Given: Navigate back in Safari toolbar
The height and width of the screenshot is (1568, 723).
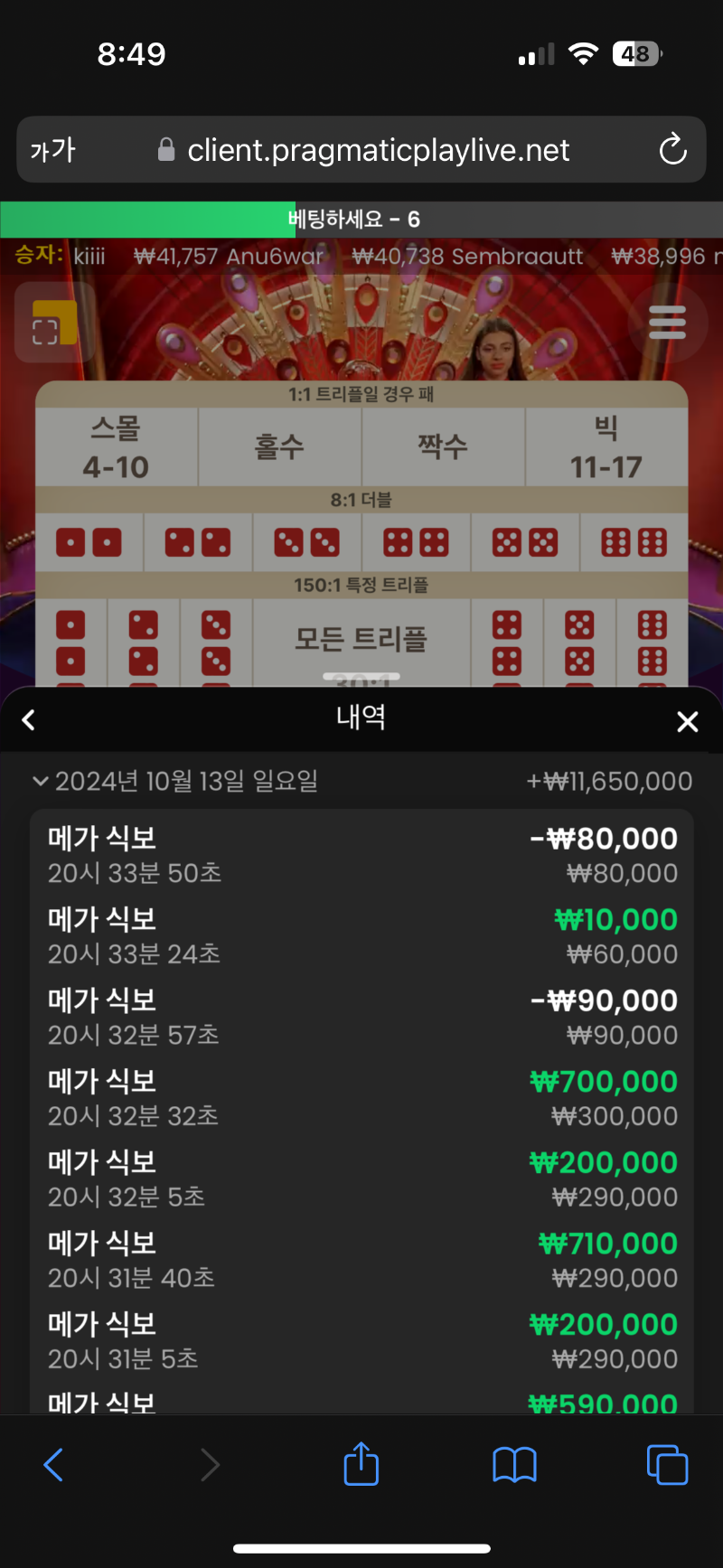Looking at the screenshot, I should click(53, 1465).
